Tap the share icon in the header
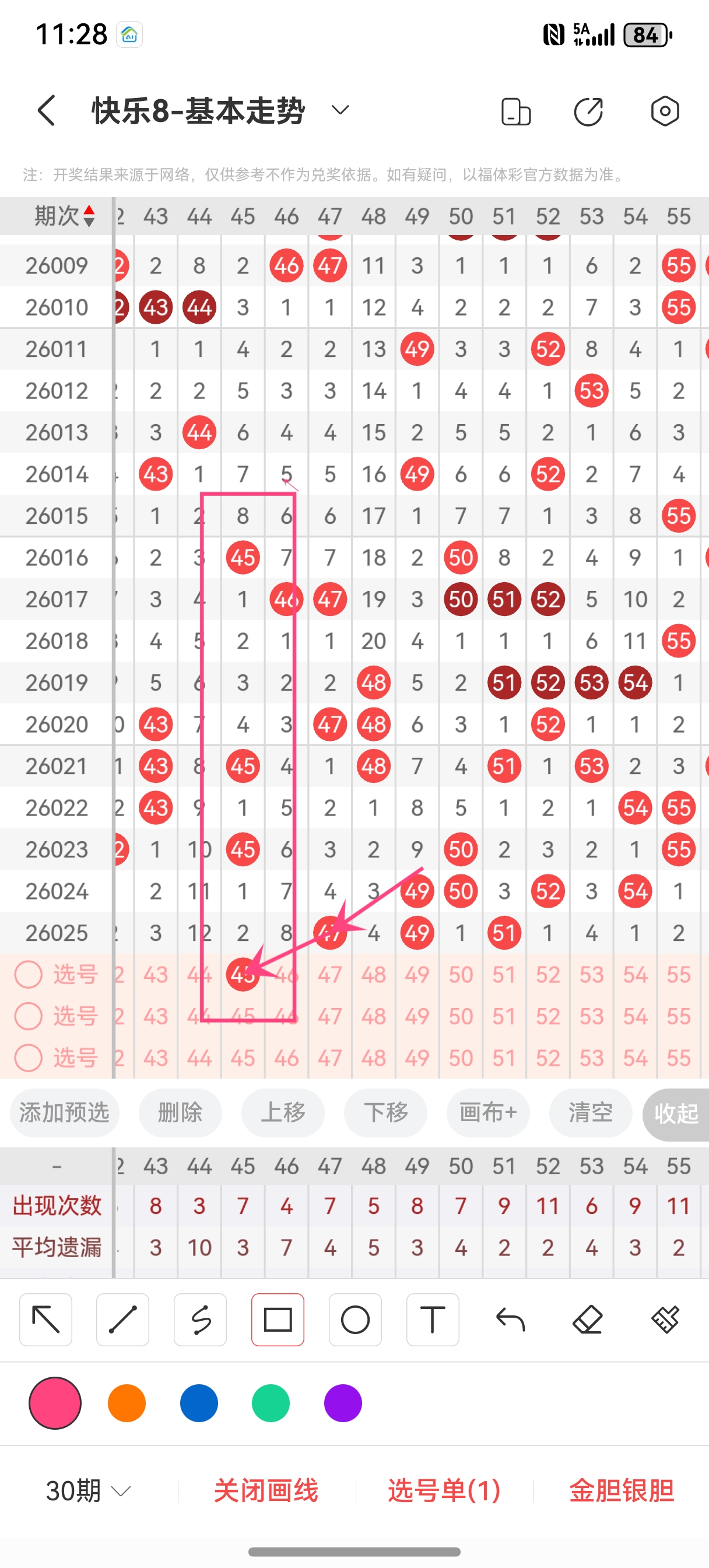The height and width of the screenshot is (1568, 709). [589, 111]
